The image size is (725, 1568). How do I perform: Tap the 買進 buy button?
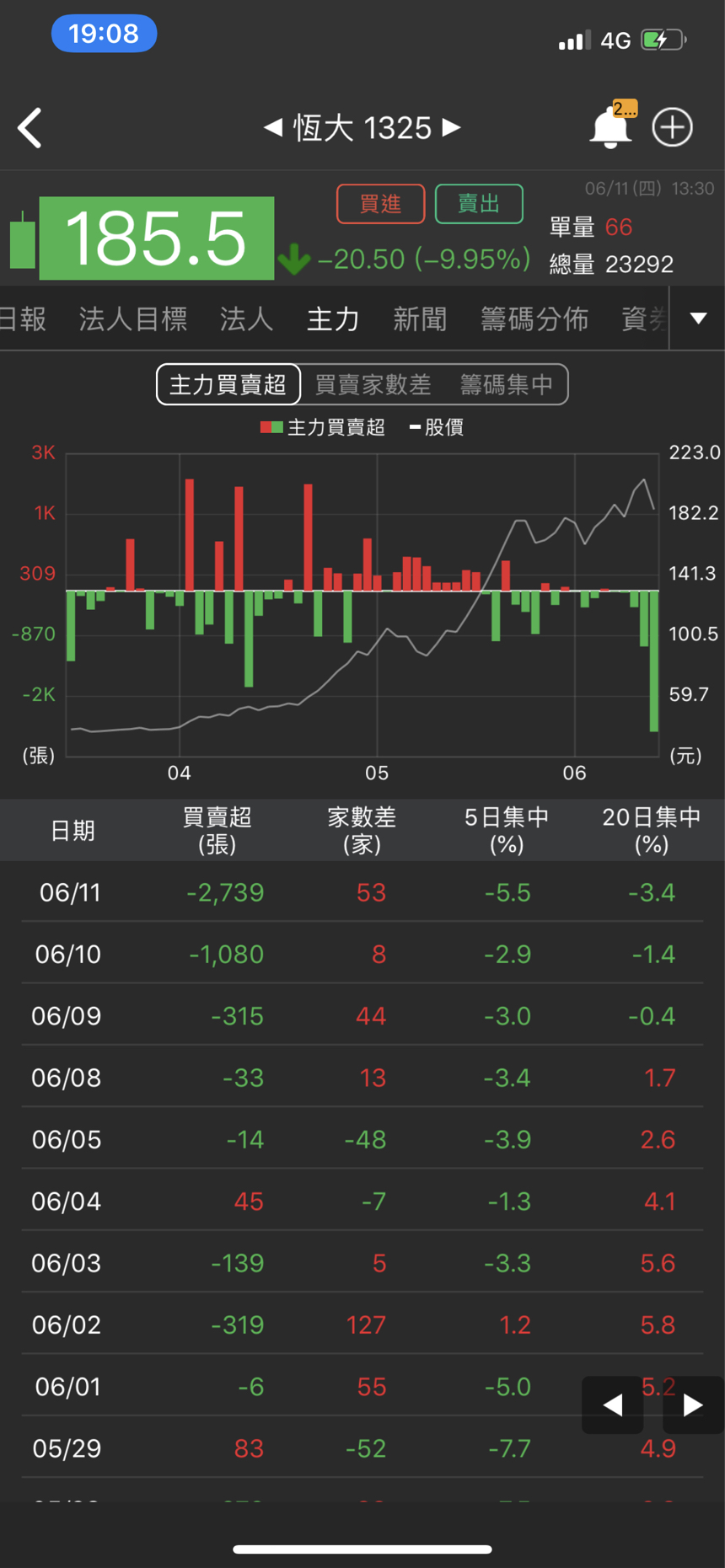click(380, 204)
